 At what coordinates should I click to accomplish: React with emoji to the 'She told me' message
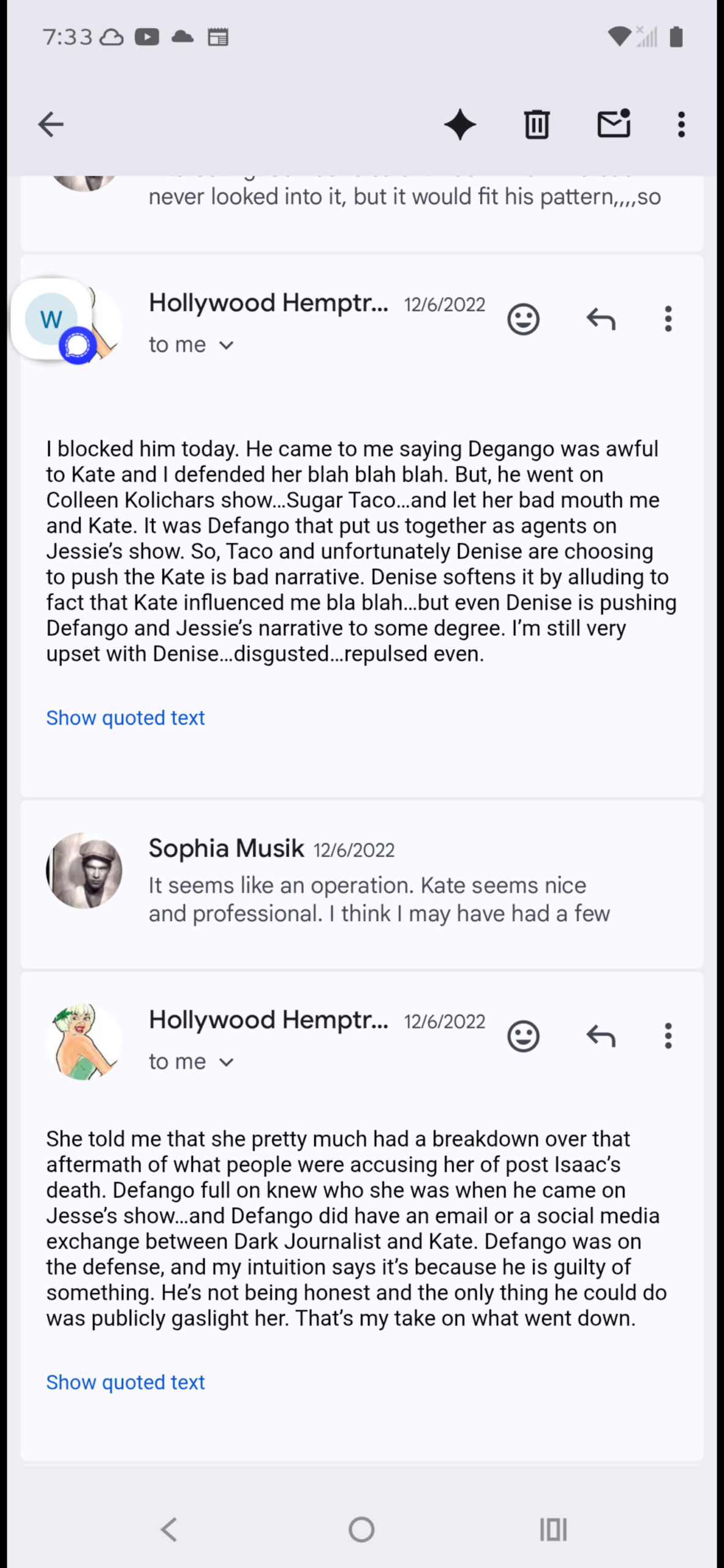523,1036
